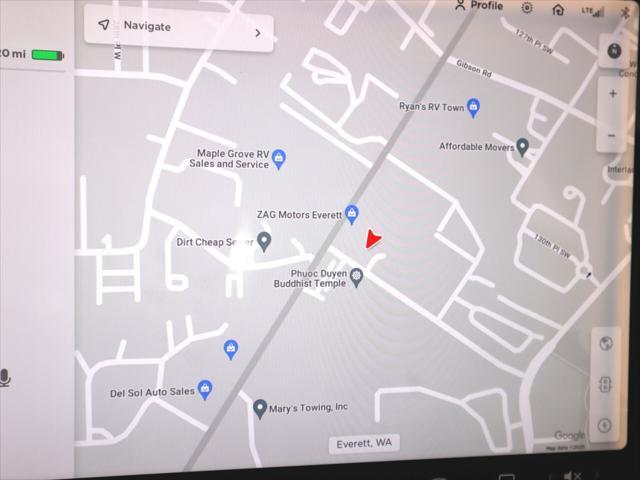
Task: Select the Del Sol Auto Sales marker
Action: coord(205,388)
